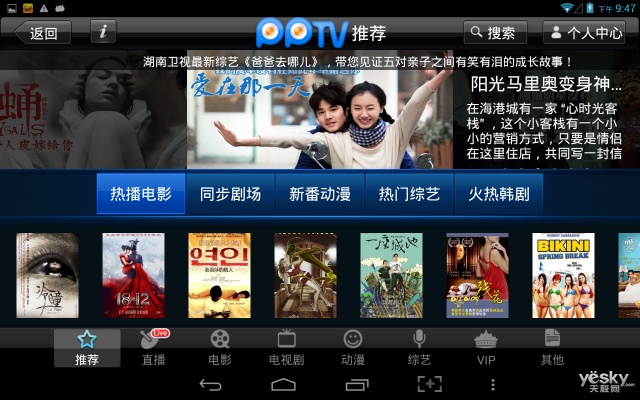Image resolution: width=640 pixels, height=400 pixels.
Task: Go to the 动漫 tab
Action: pyautogui.click(x=352, y=348)
